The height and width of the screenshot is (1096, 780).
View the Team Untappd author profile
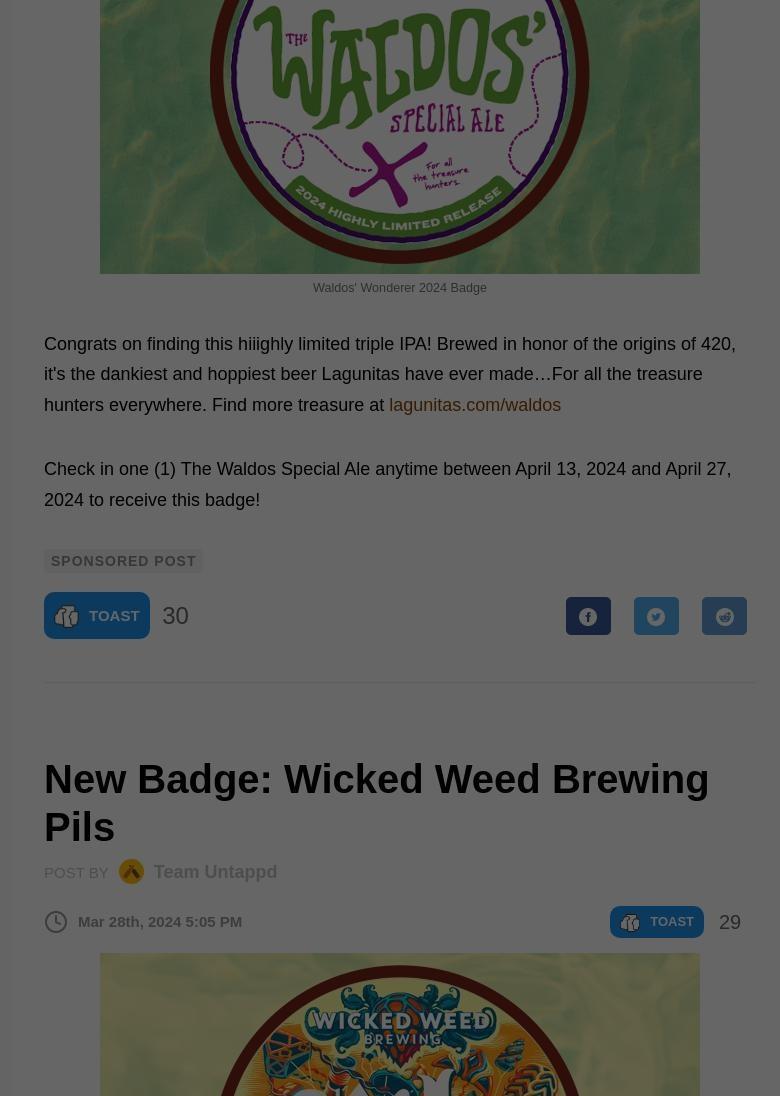(214, 872)
